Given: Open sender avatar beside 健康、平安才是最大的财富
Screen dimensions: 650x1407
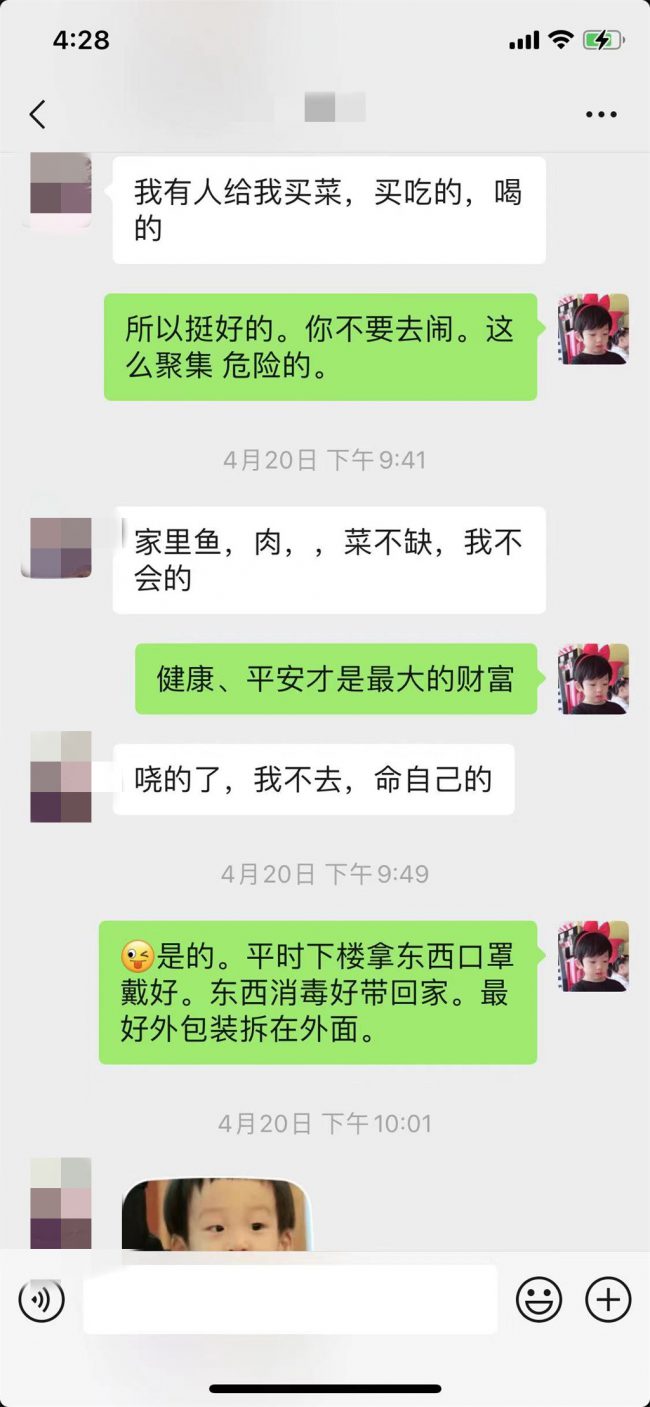Looking at the screenshot, I should 593,679.
